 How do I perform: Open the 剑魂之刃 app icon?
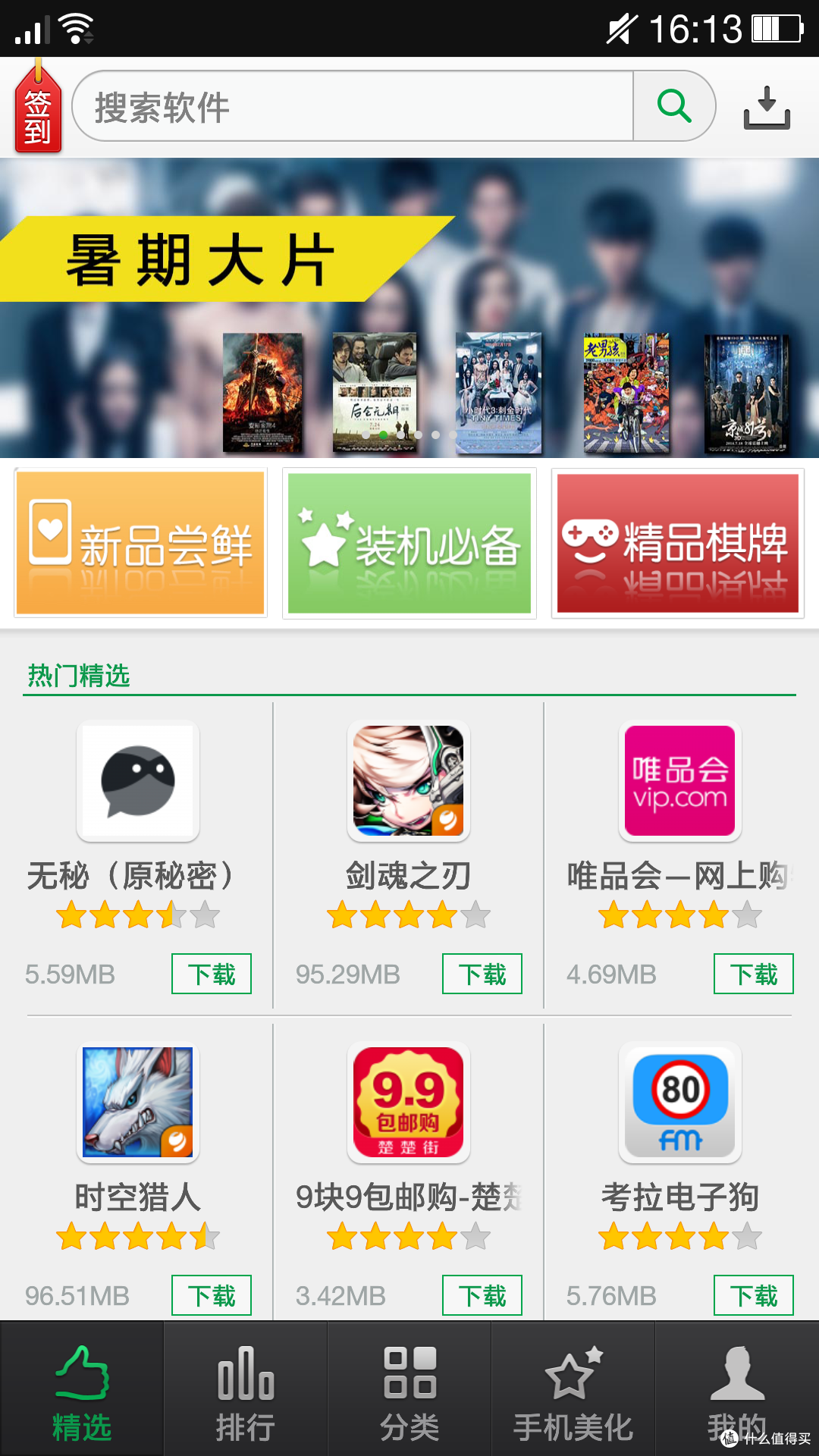tap(409, 781)
